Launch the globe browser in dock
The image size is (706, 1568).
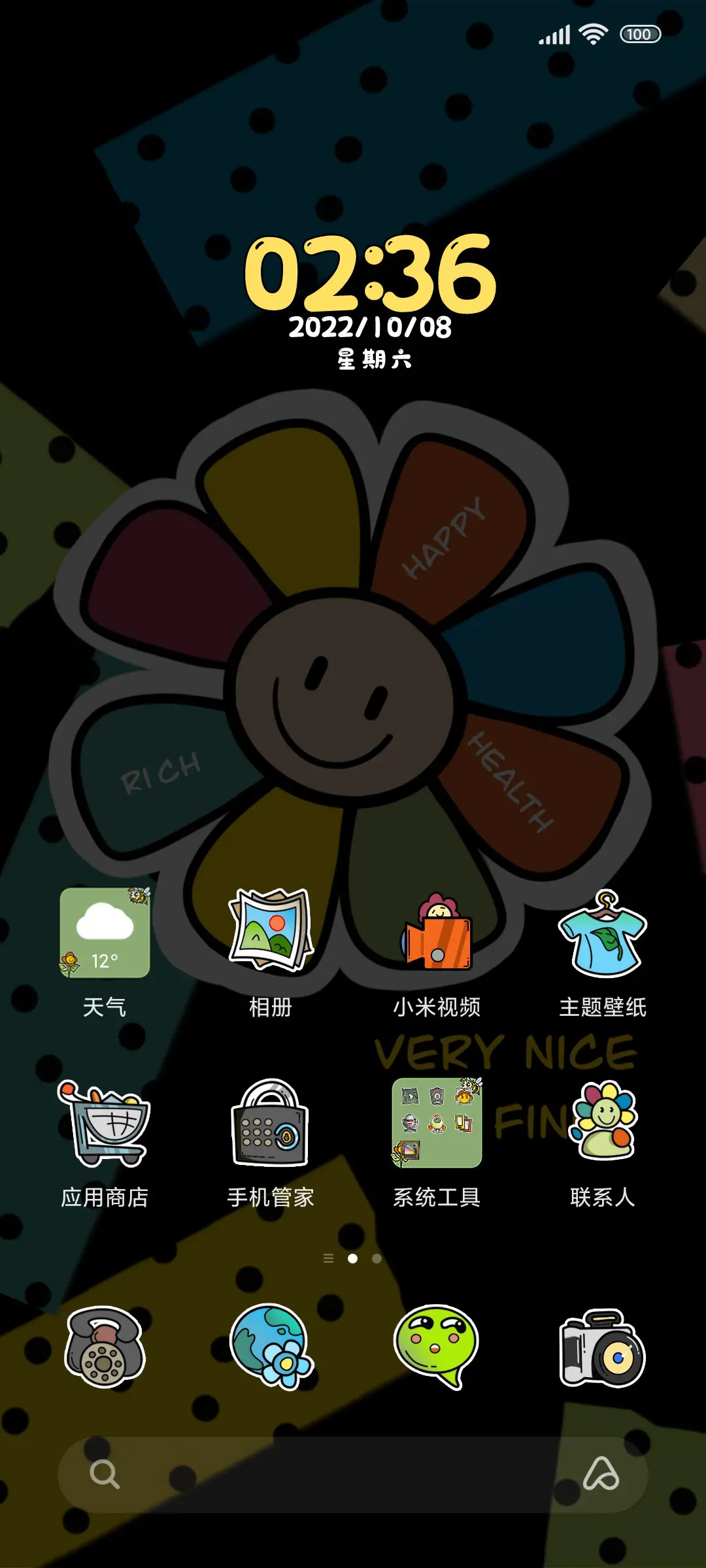[x=271, y=1347]
